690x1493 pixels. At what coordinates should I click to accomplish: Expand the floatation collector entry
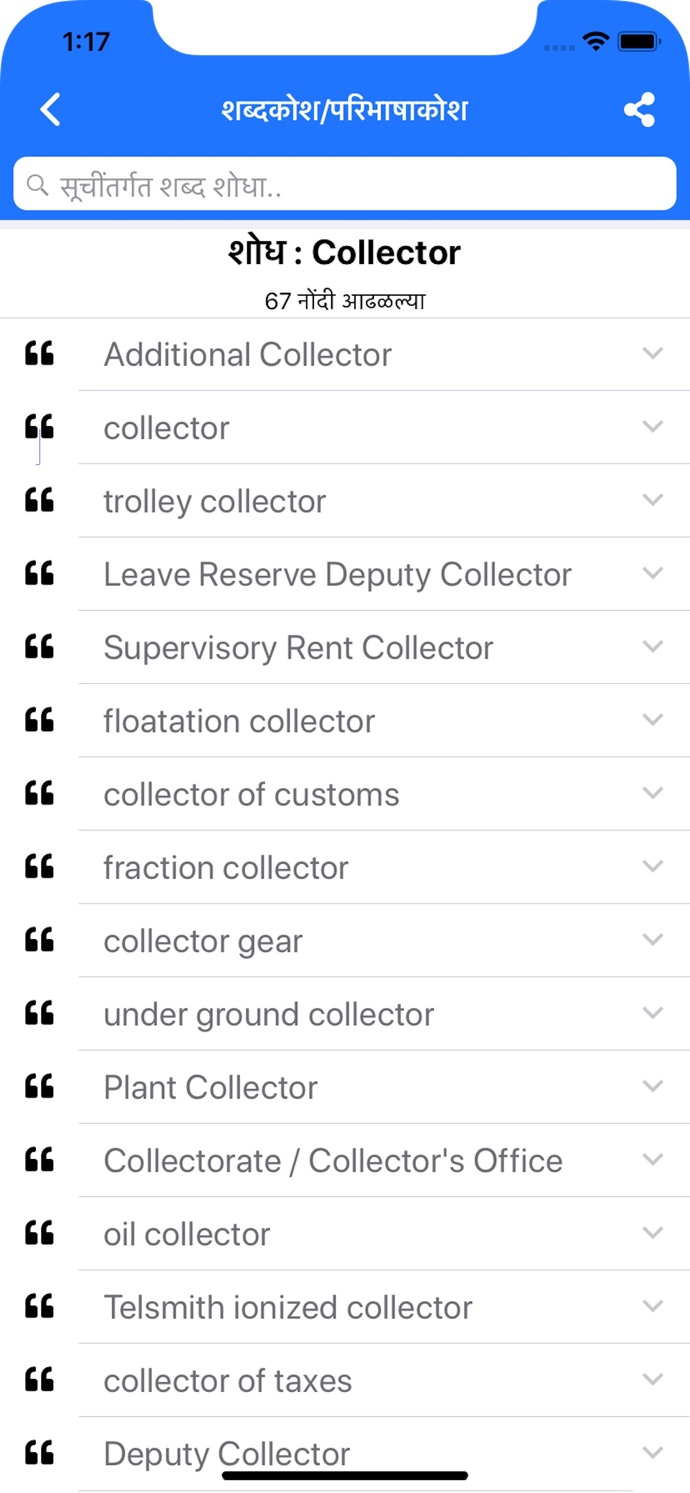[345, 720]
